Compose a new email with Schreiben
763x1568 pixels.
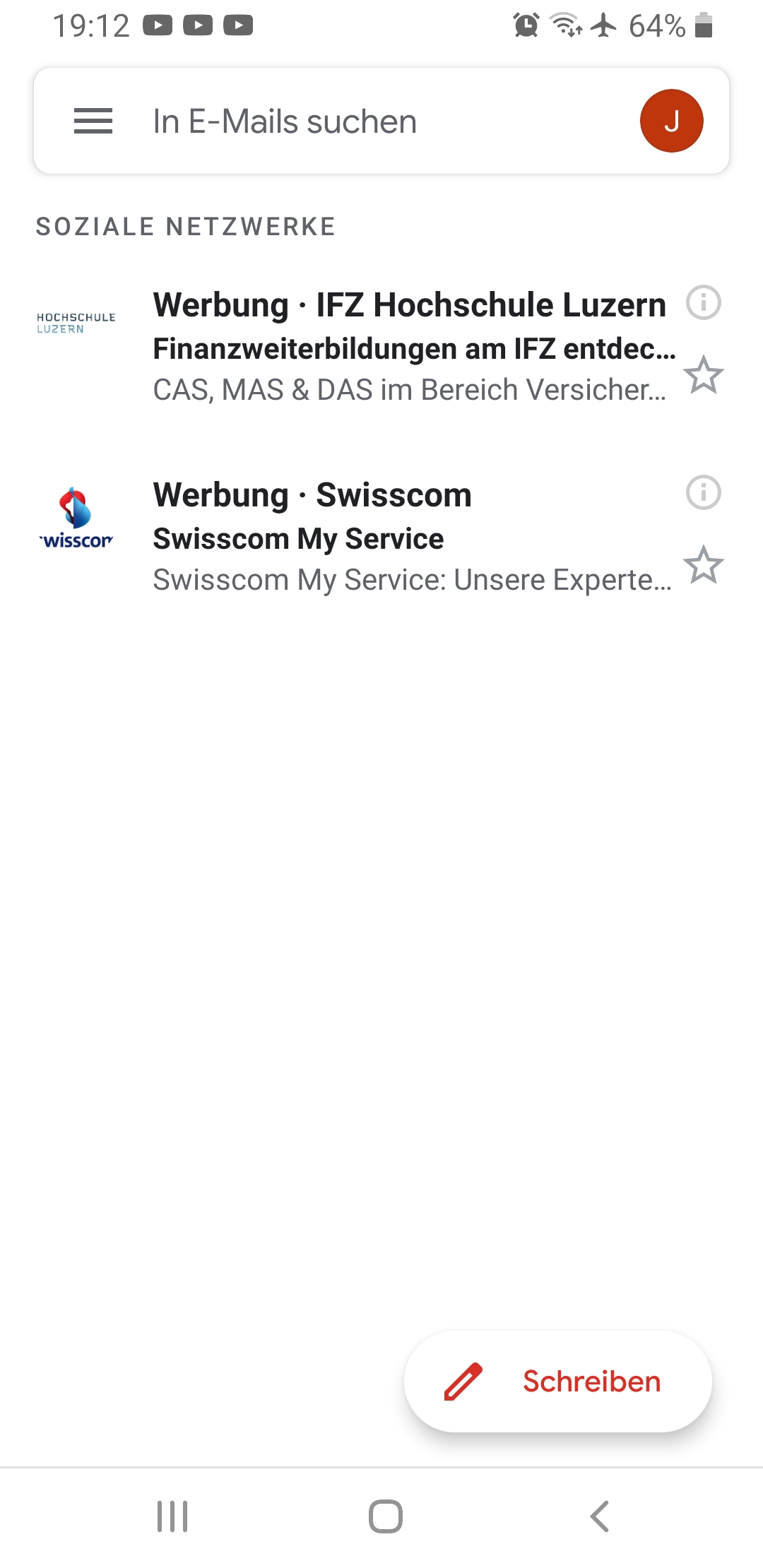point(558,1382)
